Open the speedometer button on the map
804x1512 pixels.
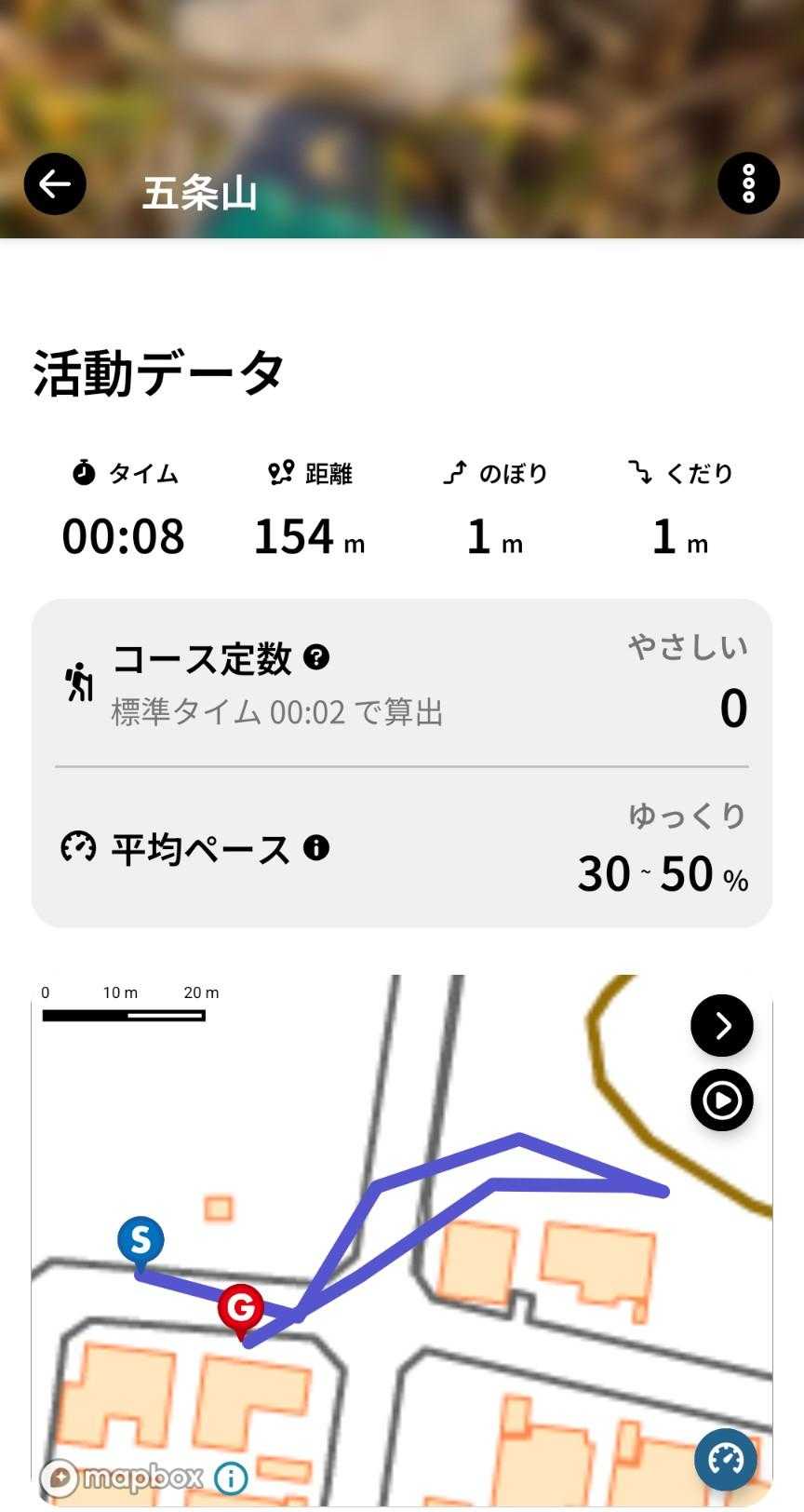(725, 1459)
